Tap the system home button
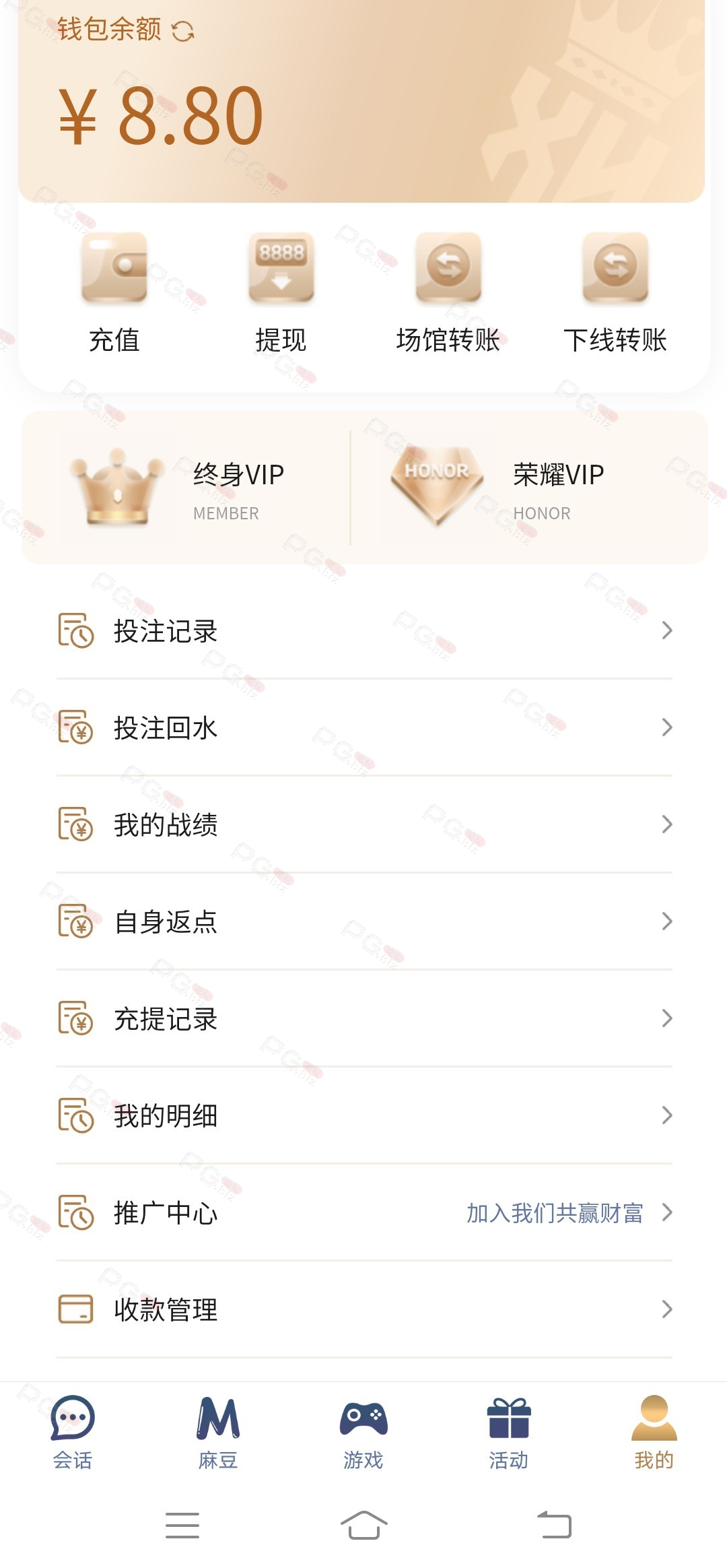 (x=364, y=1525)
